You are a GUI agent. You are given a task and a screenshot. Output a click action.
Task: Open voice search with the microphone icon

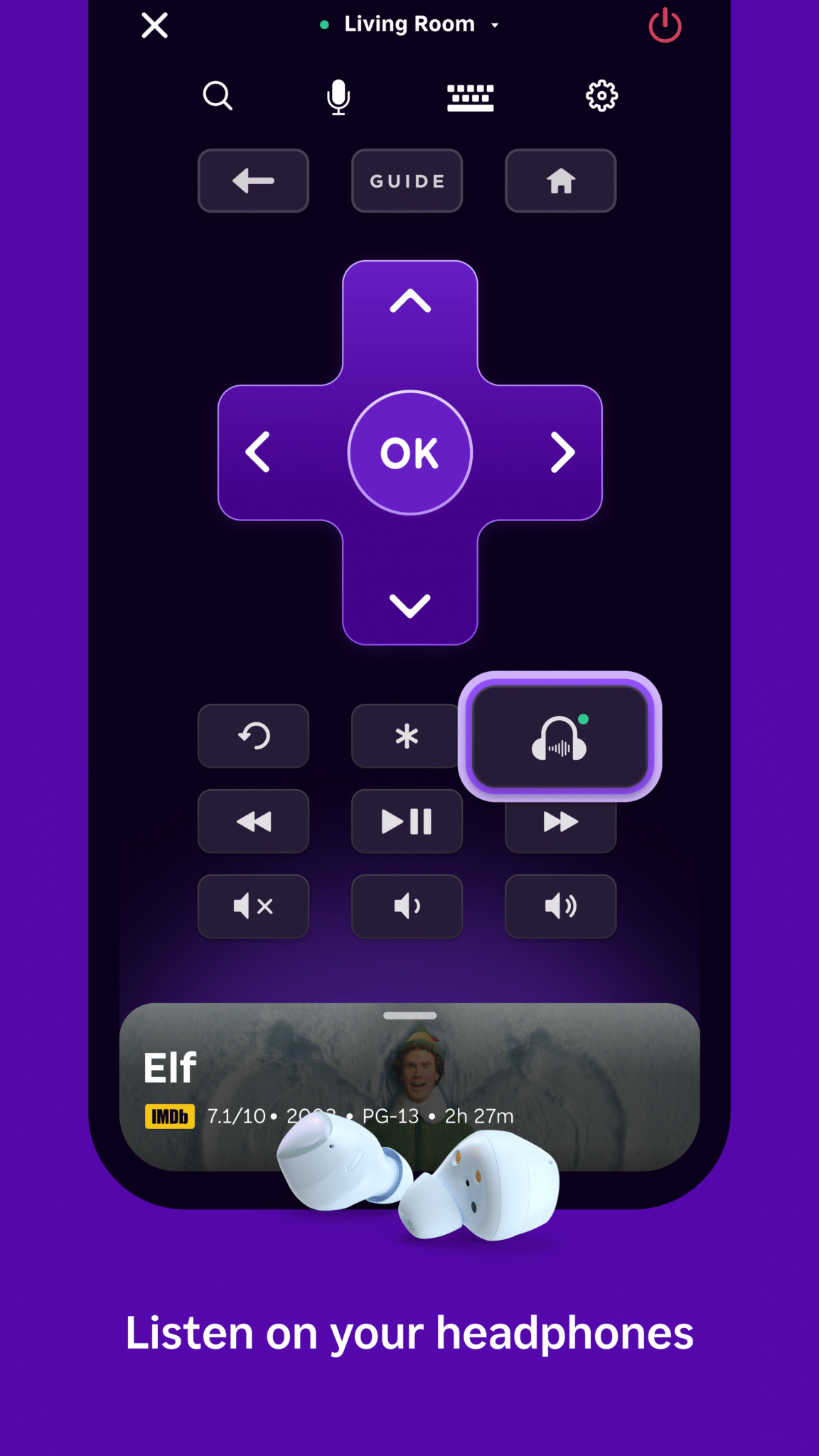pyautogui.click(x=337, y=97)
